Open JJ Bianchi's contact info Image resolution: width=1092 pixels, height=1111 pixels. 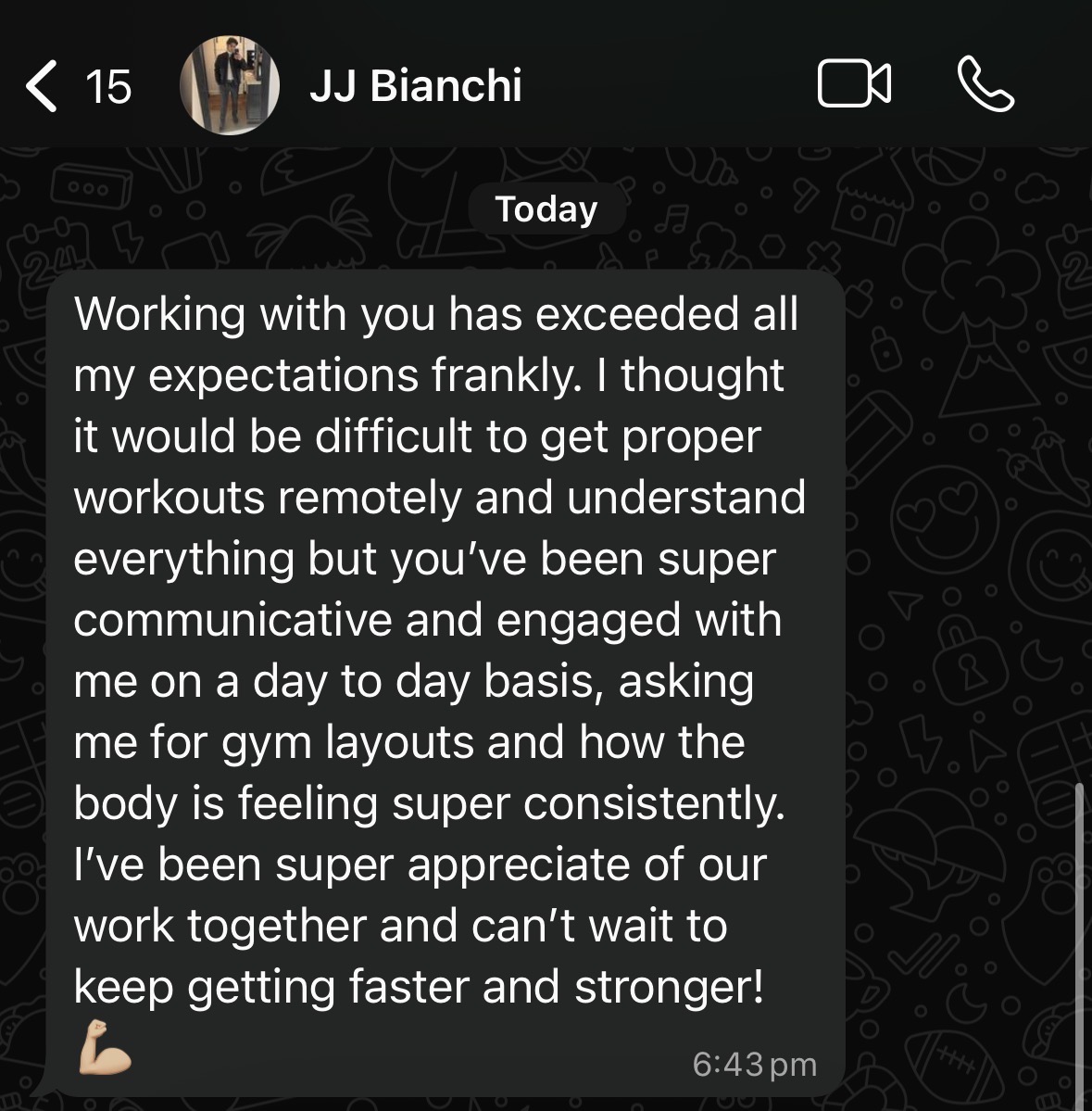[x=415, y=86]
